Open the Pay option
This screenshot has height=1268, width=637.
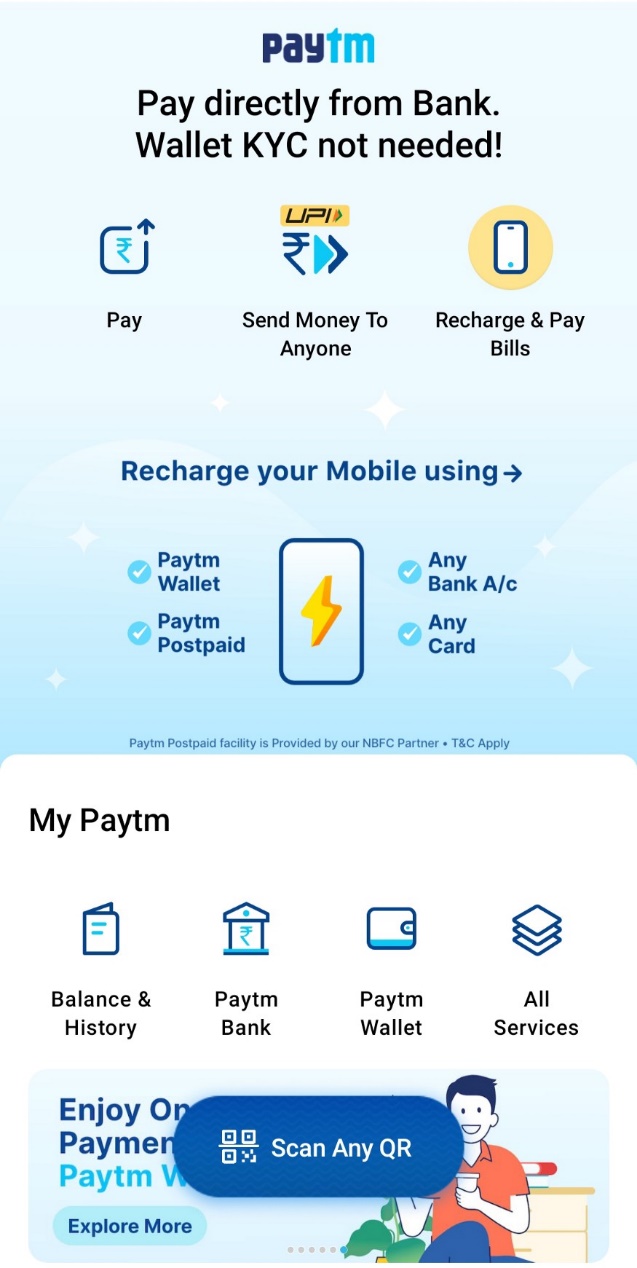point(125,272)
